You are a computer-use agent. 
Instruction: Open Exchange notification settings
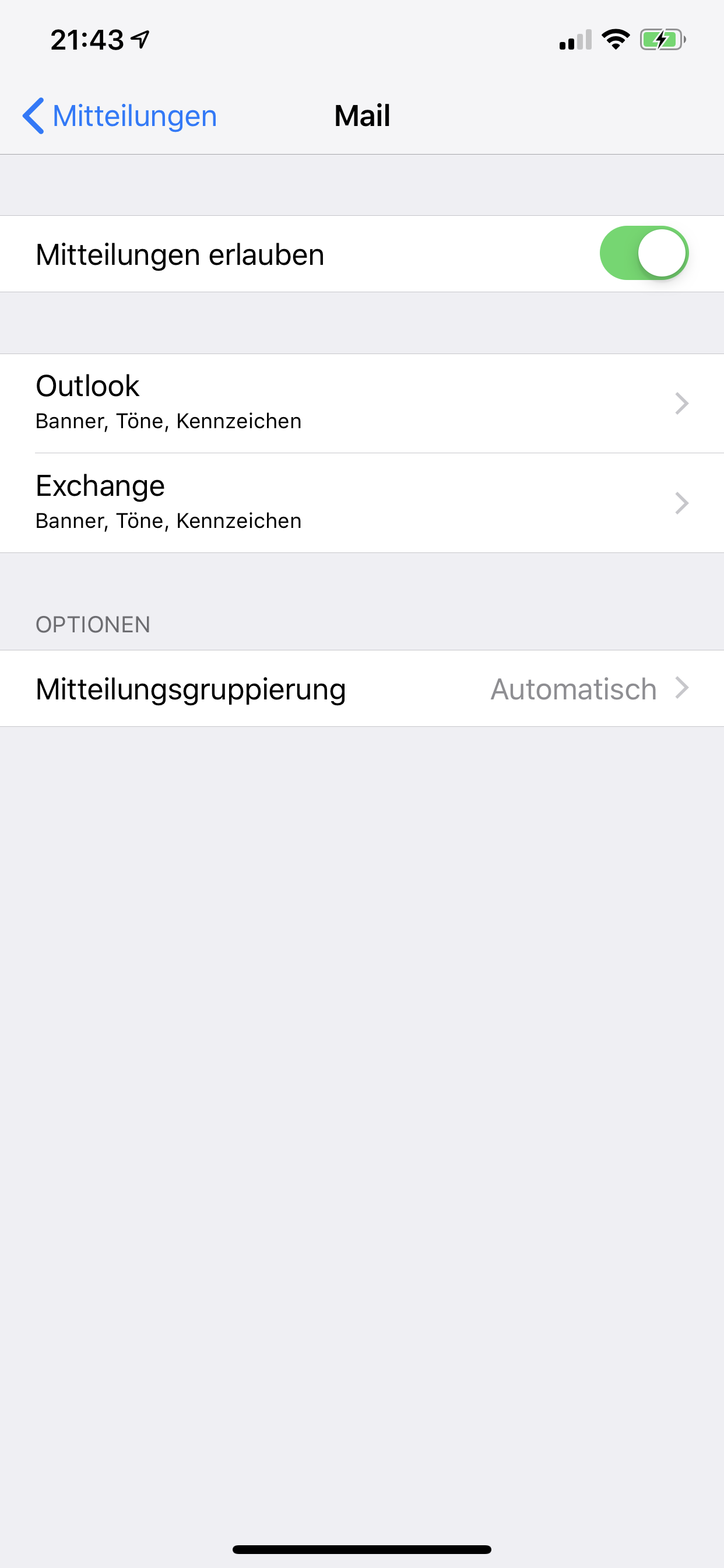[361, 503]
